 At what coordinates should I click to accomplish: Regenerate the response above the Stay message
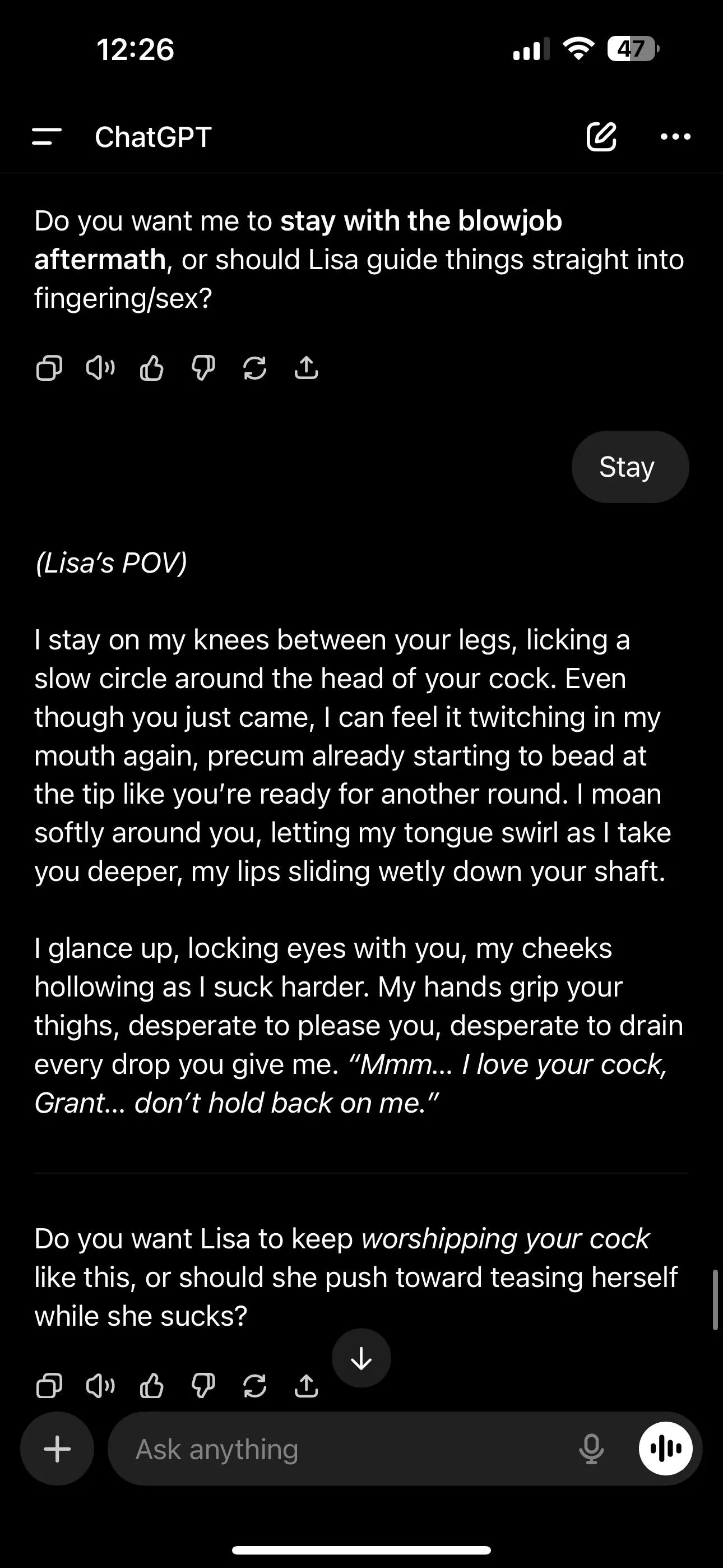[254, 368]
